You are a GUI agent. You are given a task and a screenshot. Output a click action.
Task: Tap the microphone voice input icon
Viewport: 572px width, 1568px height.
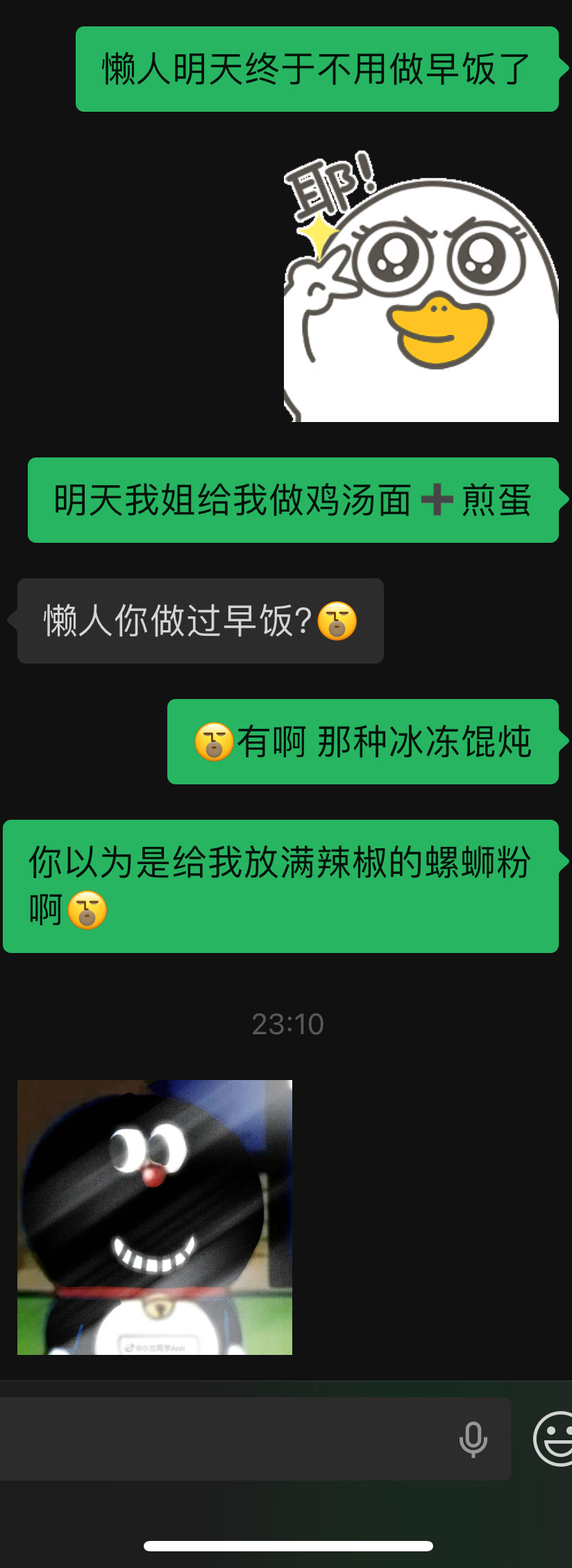473,1439
